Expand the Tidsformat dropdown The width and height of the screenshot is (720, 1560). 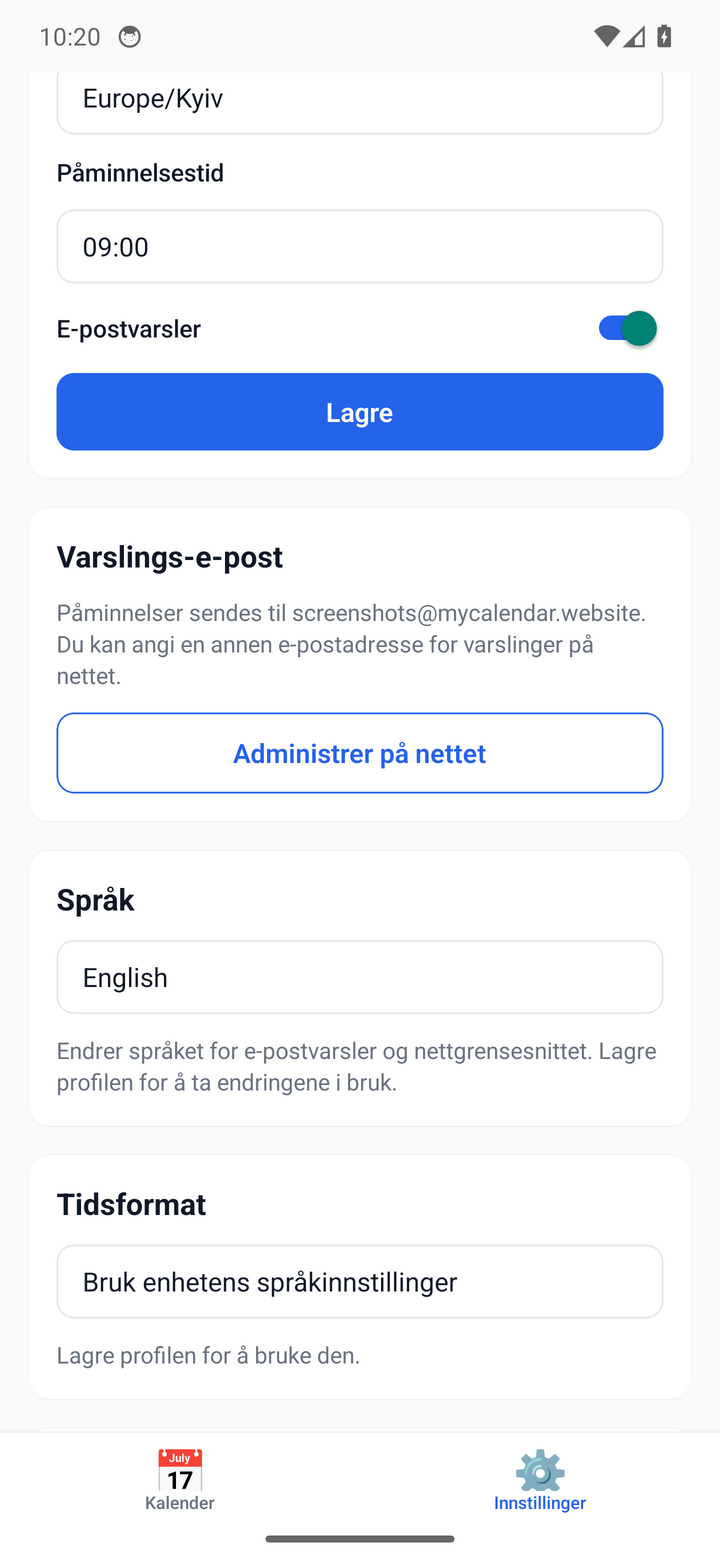click(x=360, y=1281)
